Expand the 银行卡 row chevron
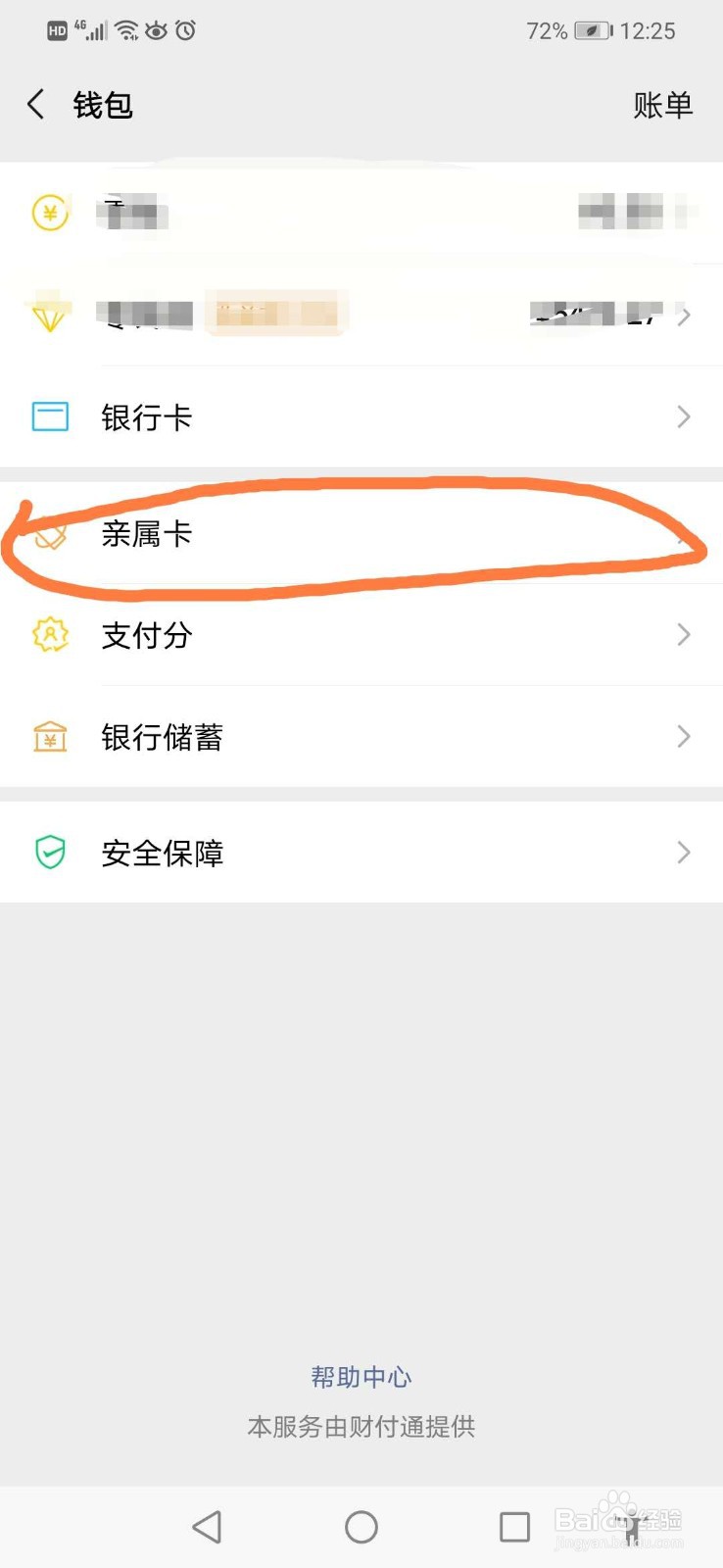Image resolution: width=723 pixels, height=1568 pixels. click(x=684, y=416)
